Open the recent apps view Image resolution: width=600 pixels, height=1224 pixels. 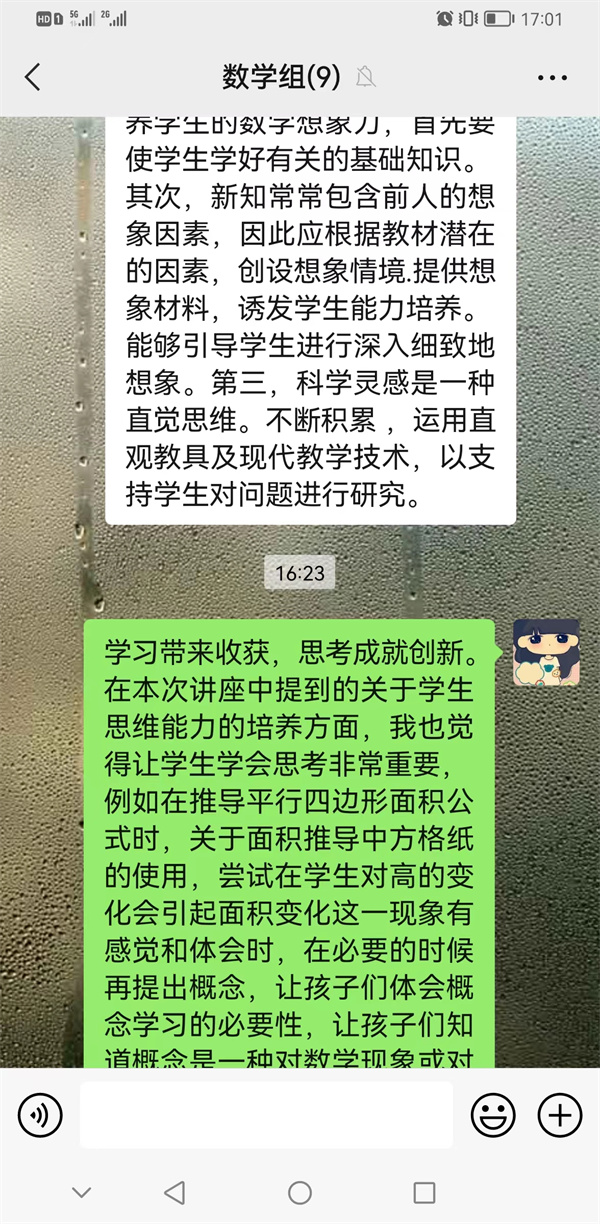pos(424,1192)
